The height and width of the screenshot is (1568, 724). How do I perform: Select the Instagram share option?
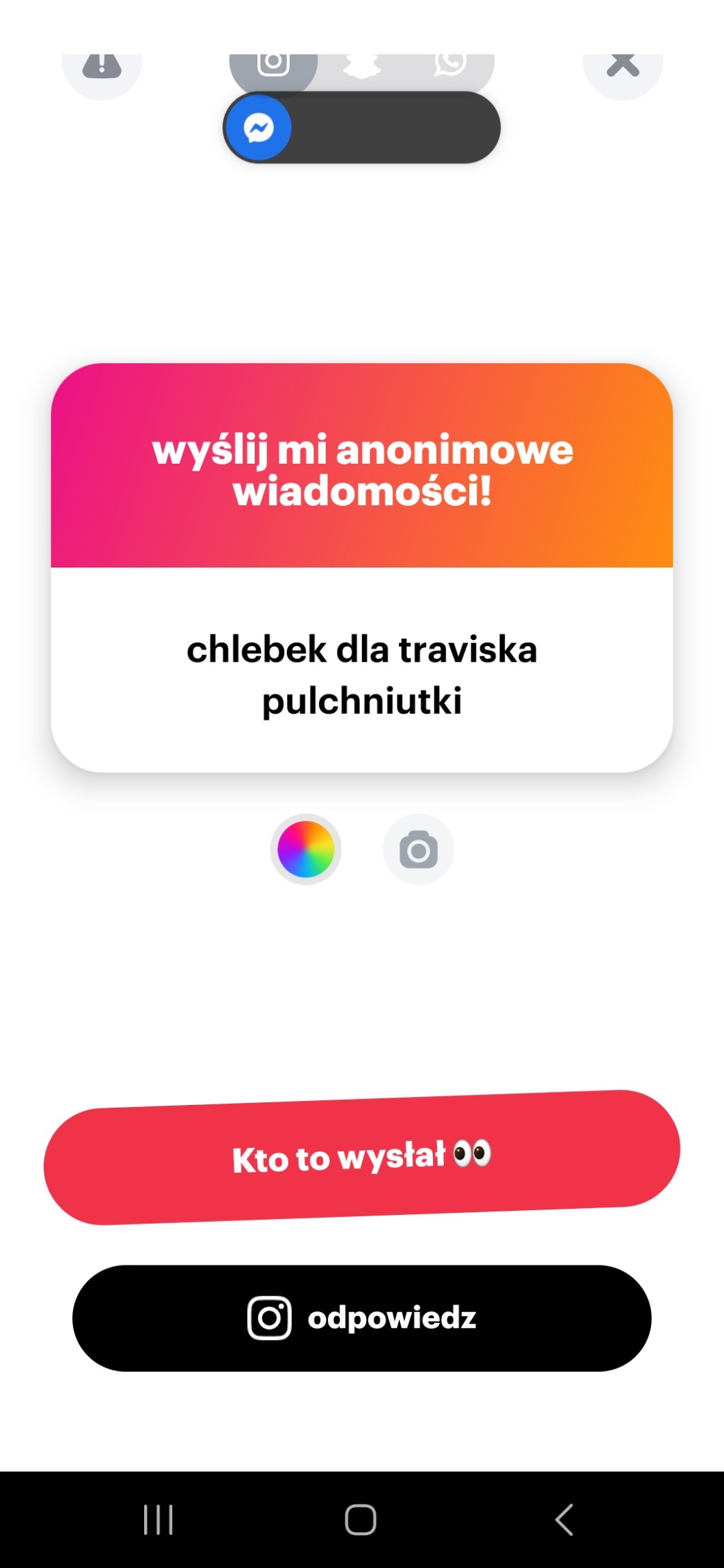[273, 64]
